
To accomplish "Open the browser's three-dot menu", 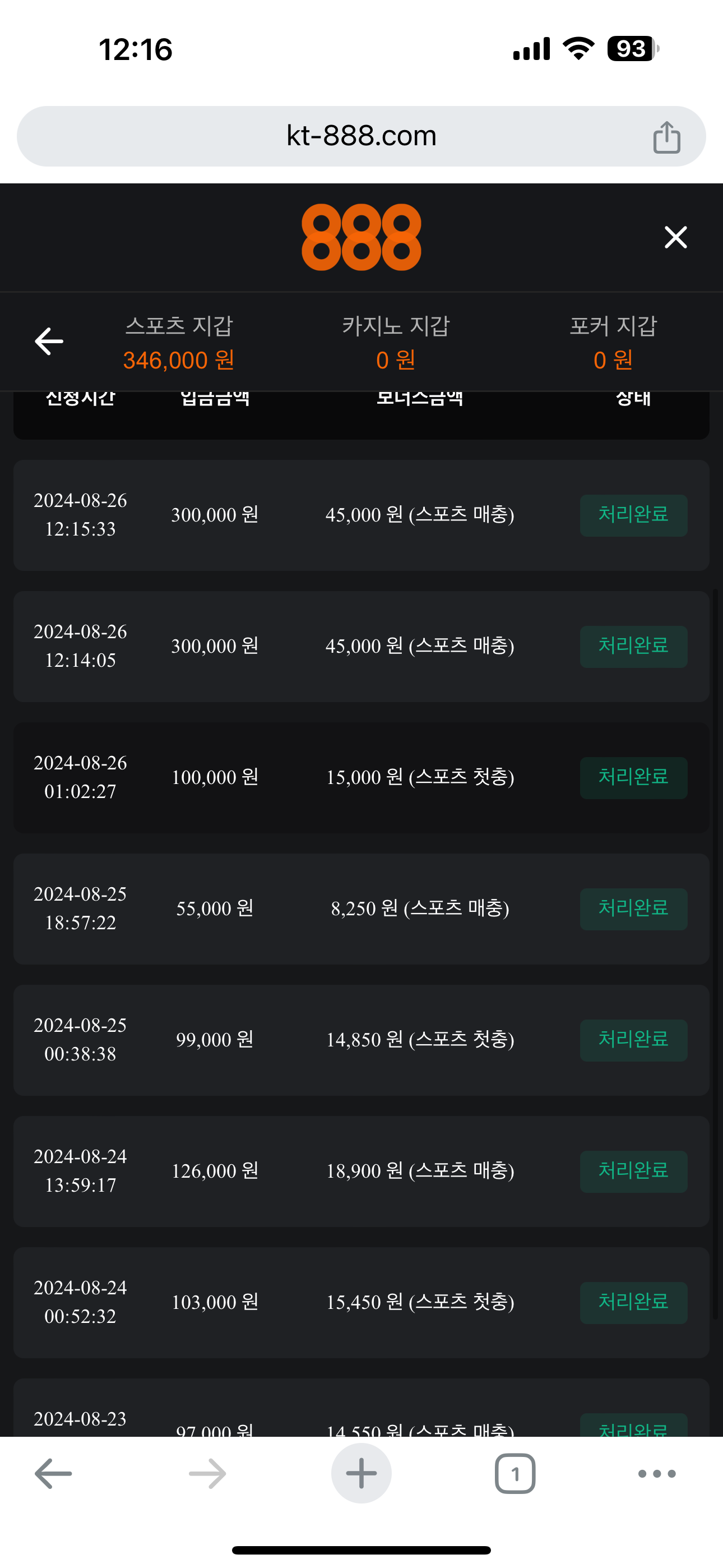I will tap(657, 1474).
